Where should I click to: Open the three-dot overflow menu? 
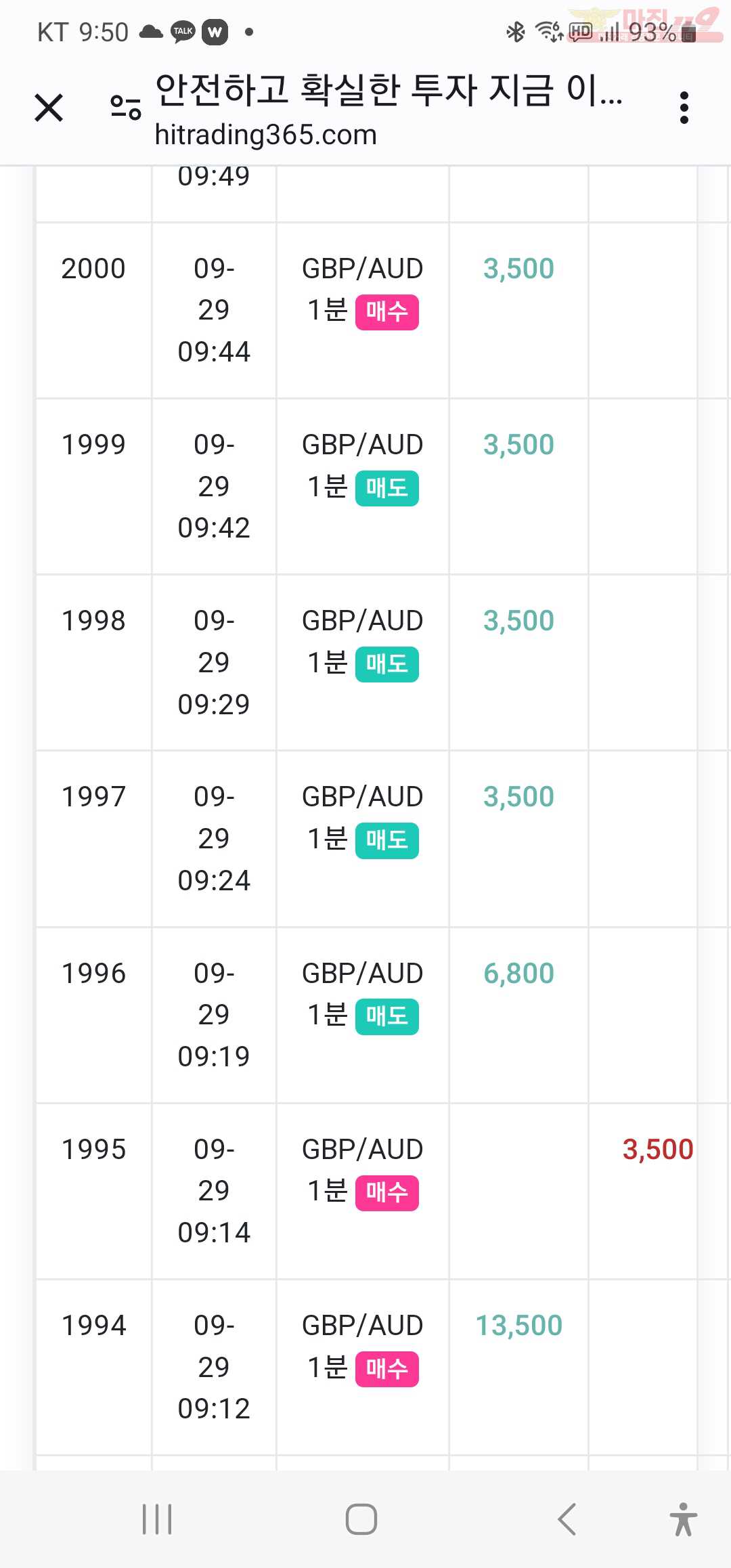click(x=684, y=108)
